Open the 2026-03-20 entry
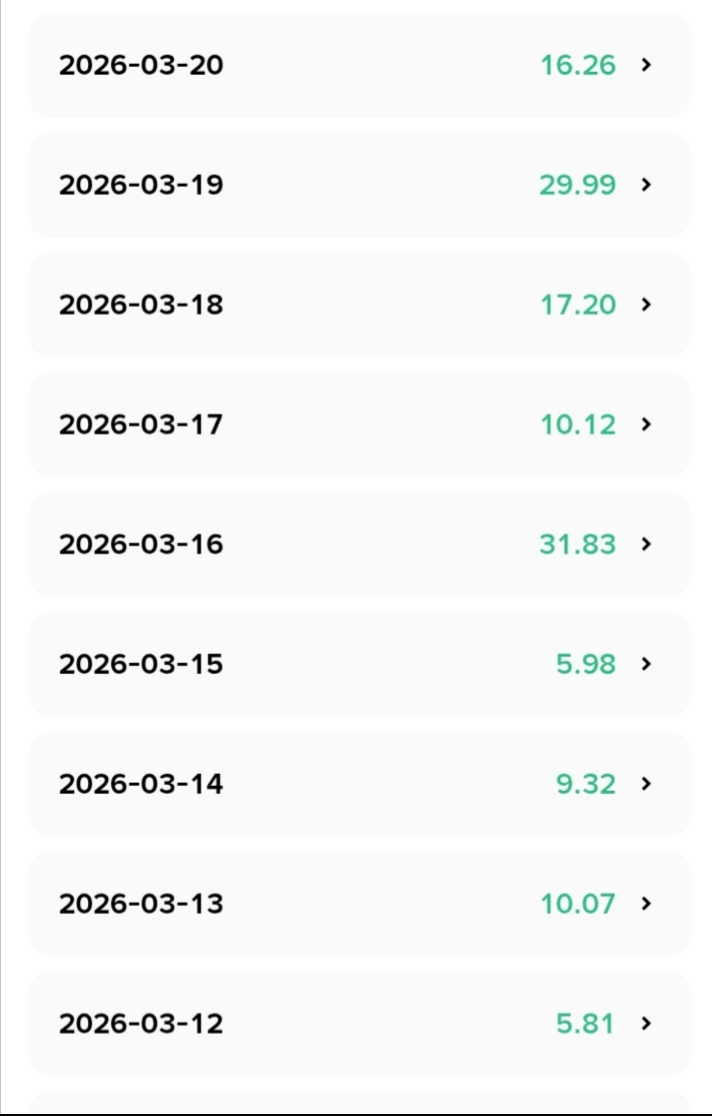 [359, 65]
